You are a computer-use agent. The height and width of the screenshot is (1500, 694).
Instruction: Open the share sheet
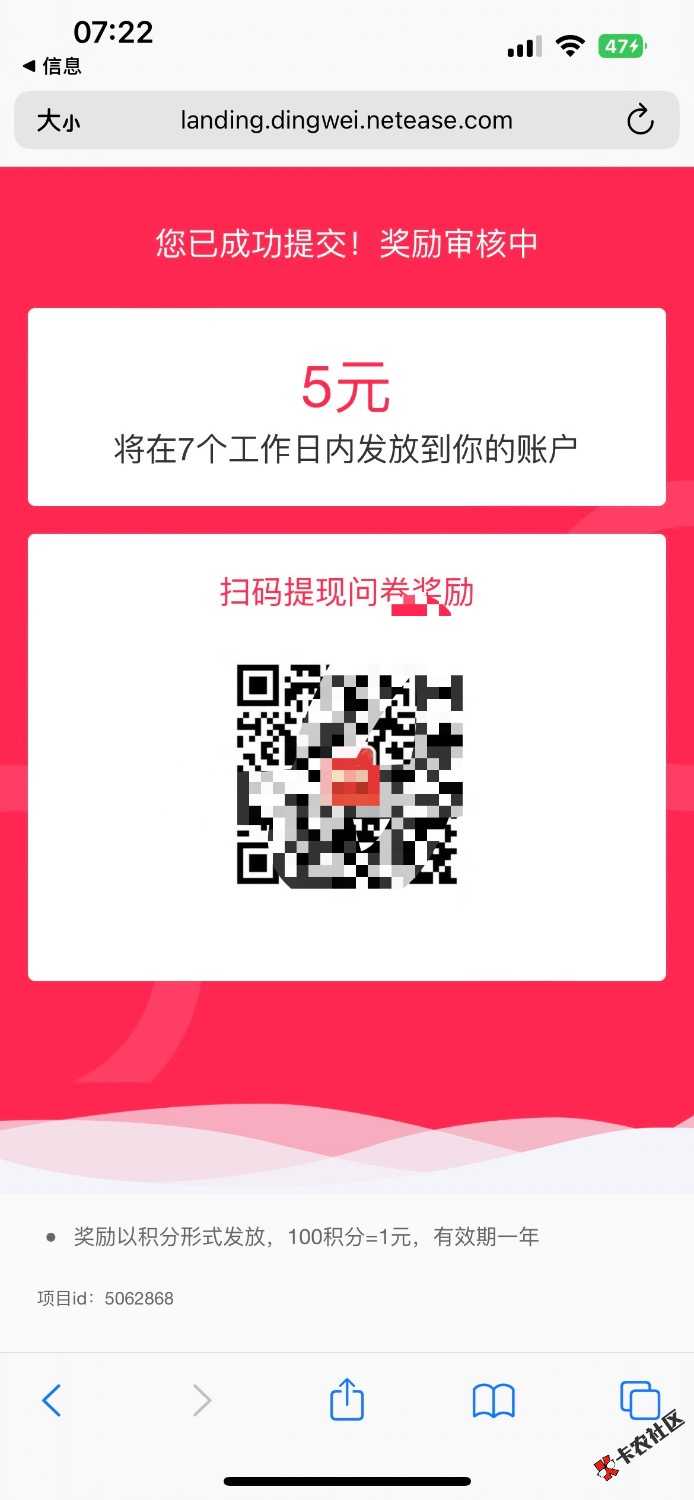[x=347, y=1400]
